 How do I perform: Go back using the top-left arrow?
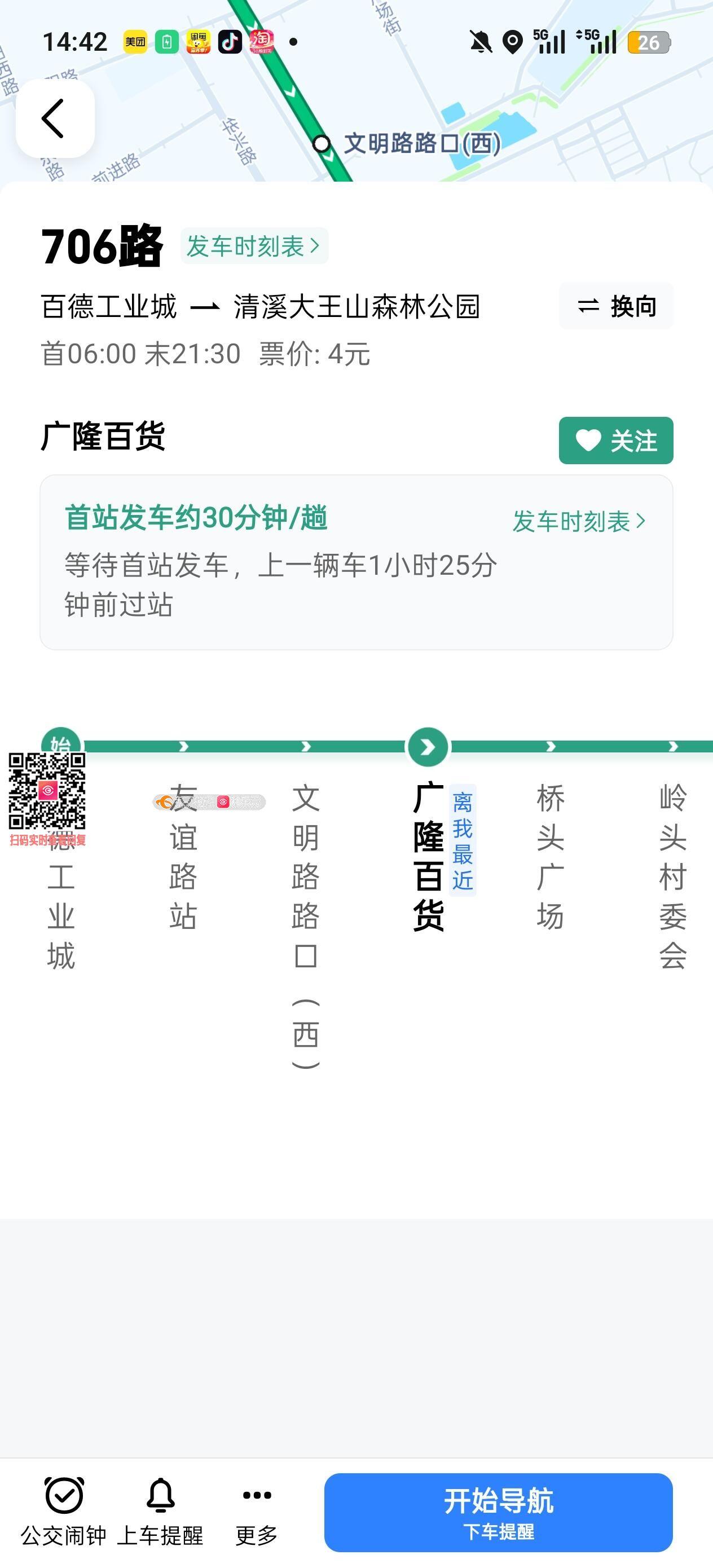[x=55, y=118]
